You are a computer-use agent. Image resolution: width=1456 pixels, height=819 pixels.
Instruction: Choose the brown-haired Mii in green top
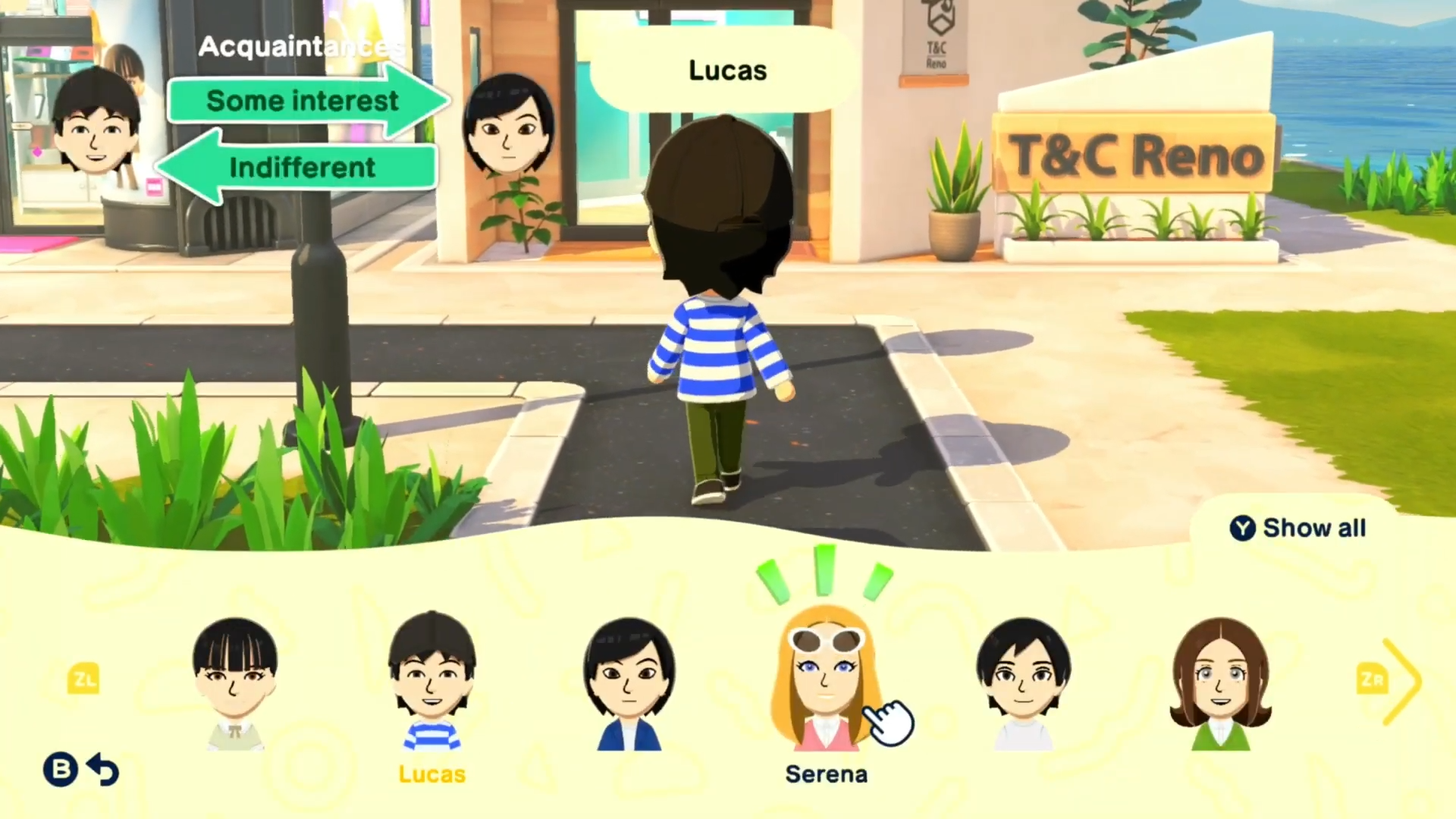(1220, 682)
